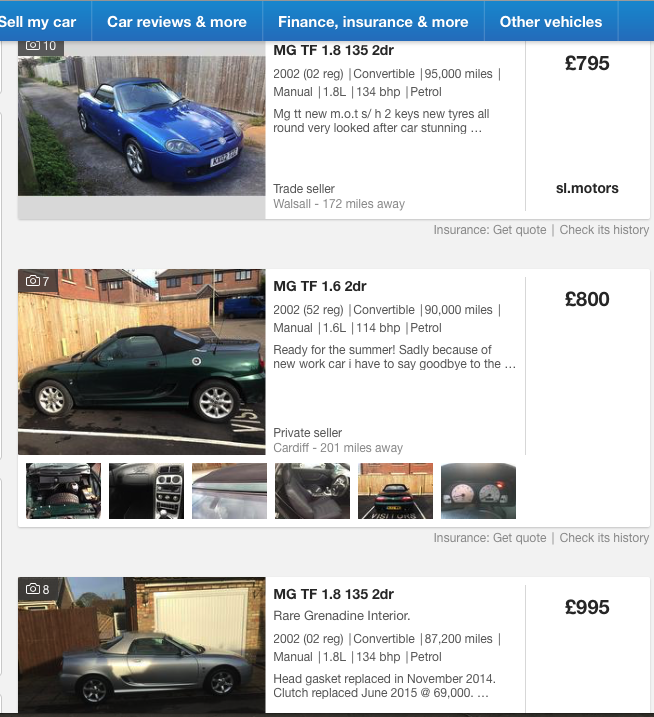View the silver MG TF at £995
654x717 pixels.
point(141,645)
